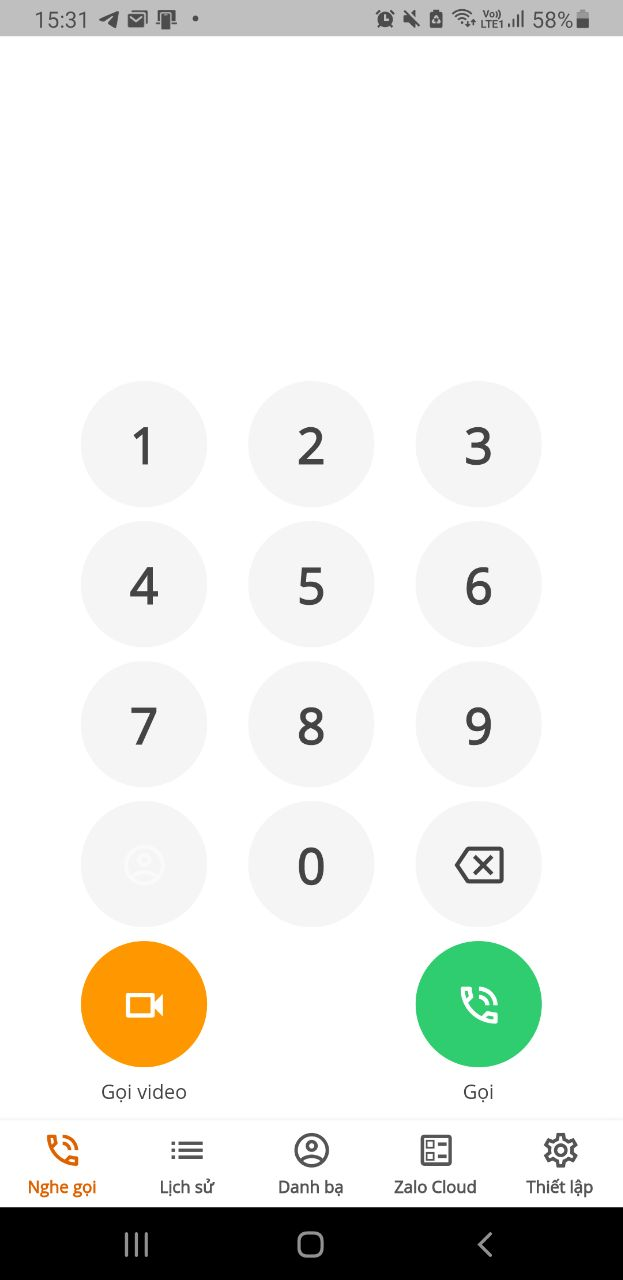This screenshot has height=1280, width=623.
Task: Dial digit 7 on keypad
Action: coord(143,725)
